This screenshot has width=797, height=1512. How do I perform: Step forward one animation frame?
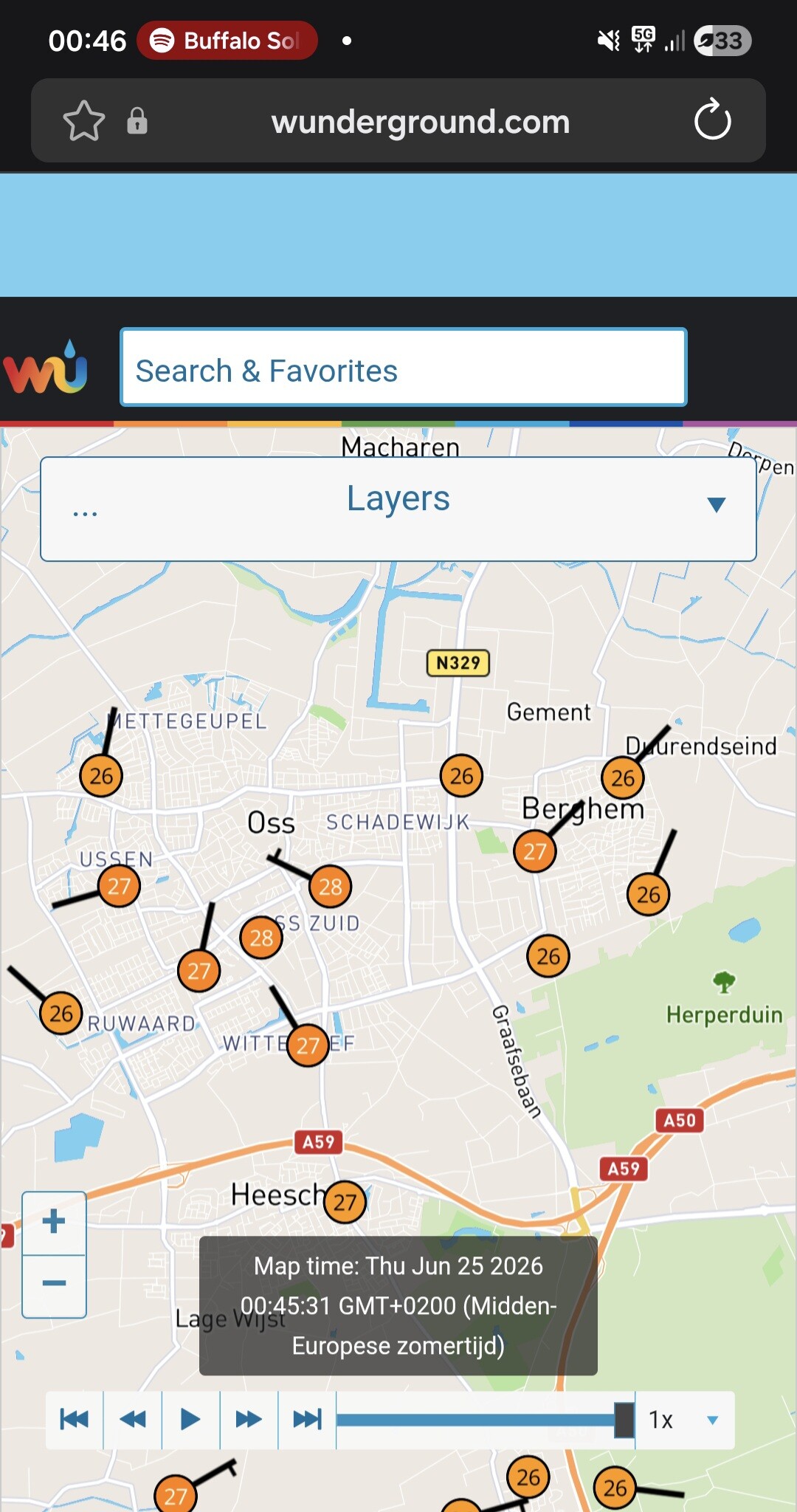coord(249,1420)
